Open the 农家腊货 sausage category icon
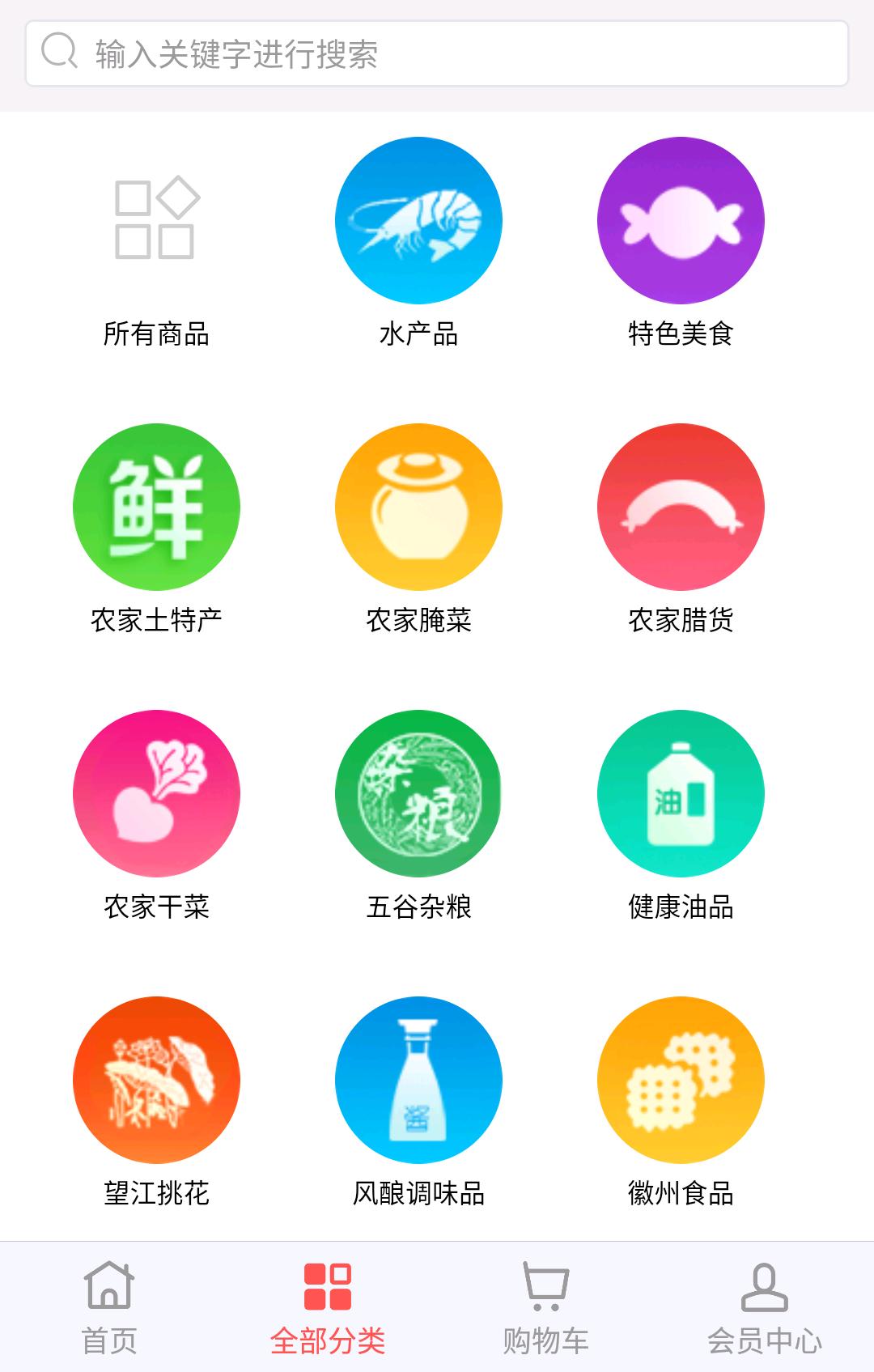Image resolution: width=874 pixels, height=1372 pixels. (x=682, y=507)
